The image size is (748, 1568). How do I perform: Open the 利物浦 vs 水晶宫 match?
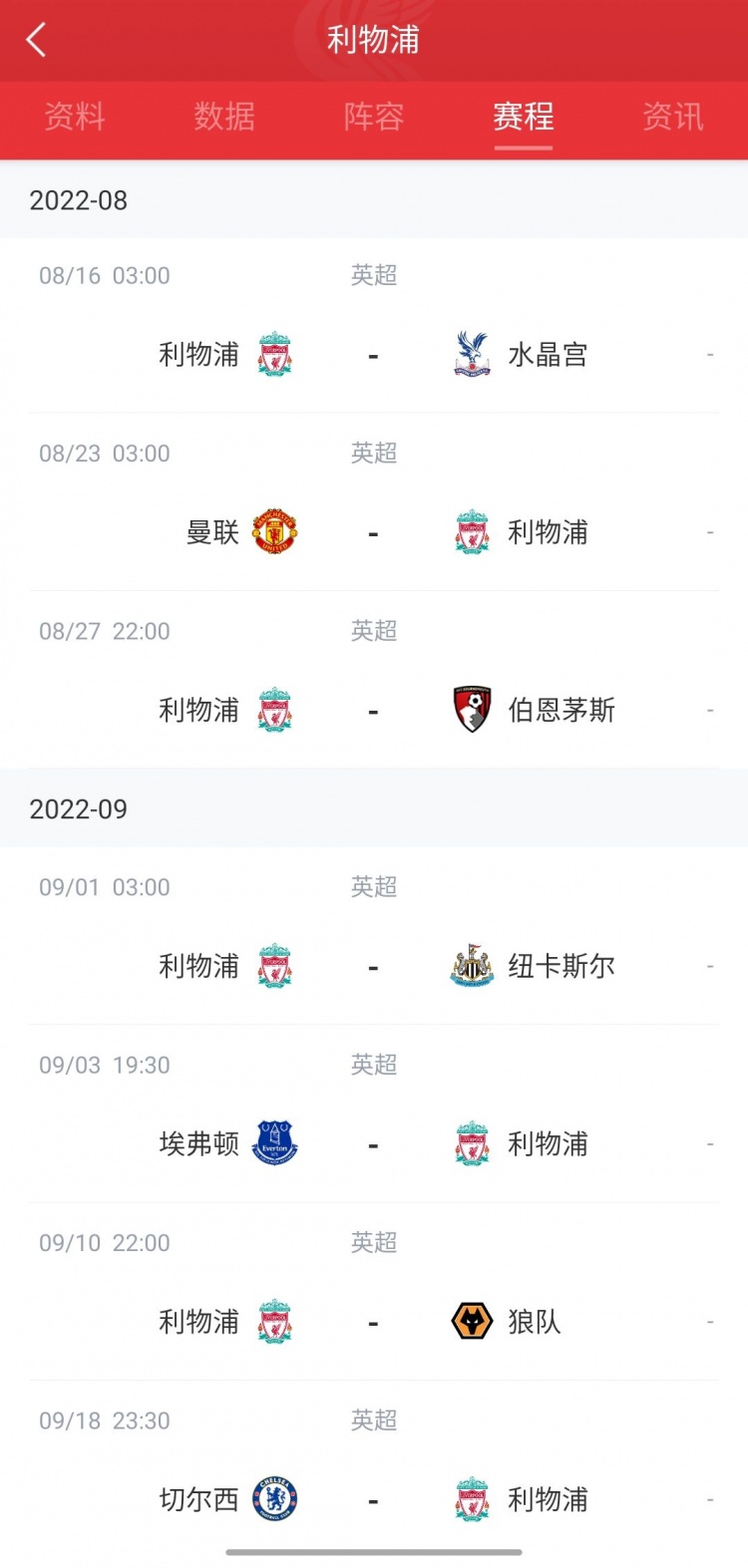click(374, 325)
